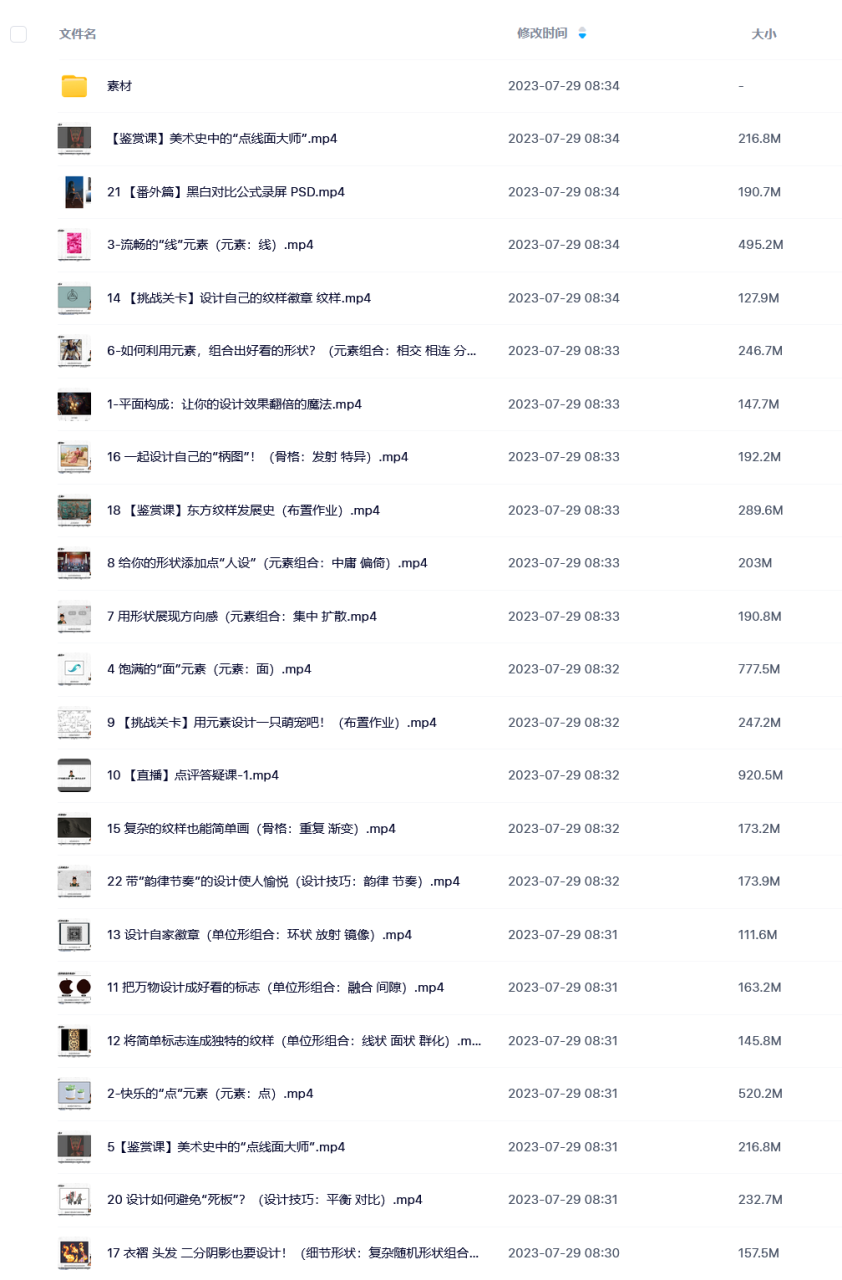842x1280 pixels.
Task: Tick the select-all checkbox in the header
Action: click(18, 35)
